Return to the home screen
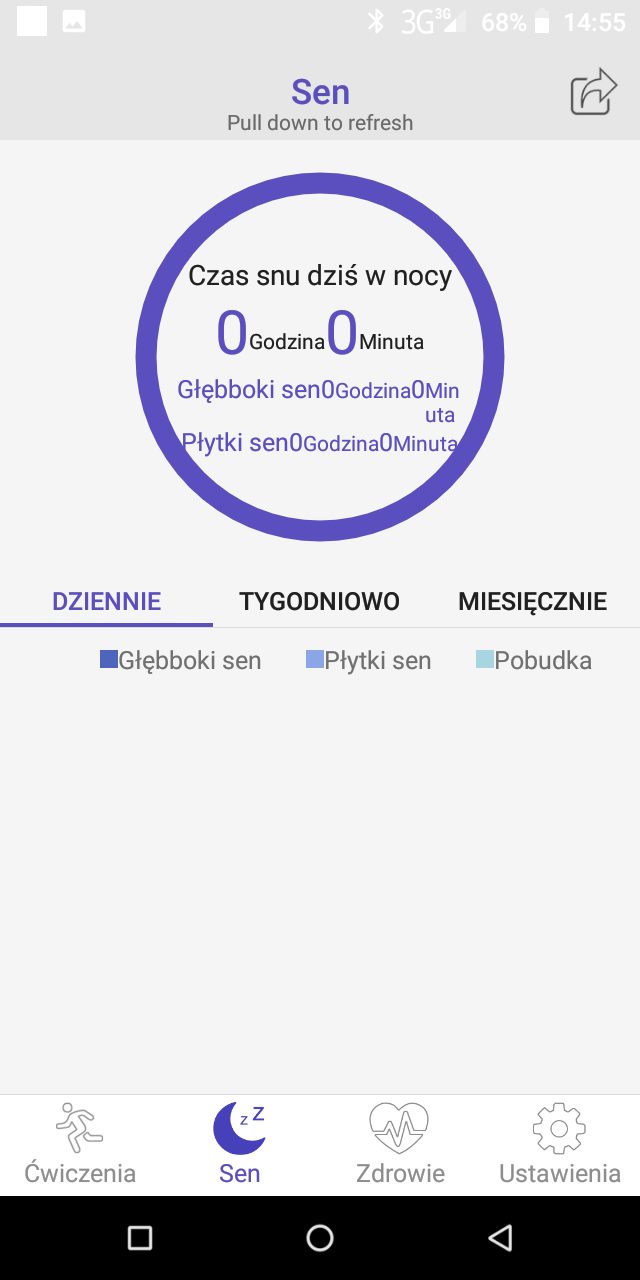This screenshot has width=640, height=1280. coord(320,1238)
